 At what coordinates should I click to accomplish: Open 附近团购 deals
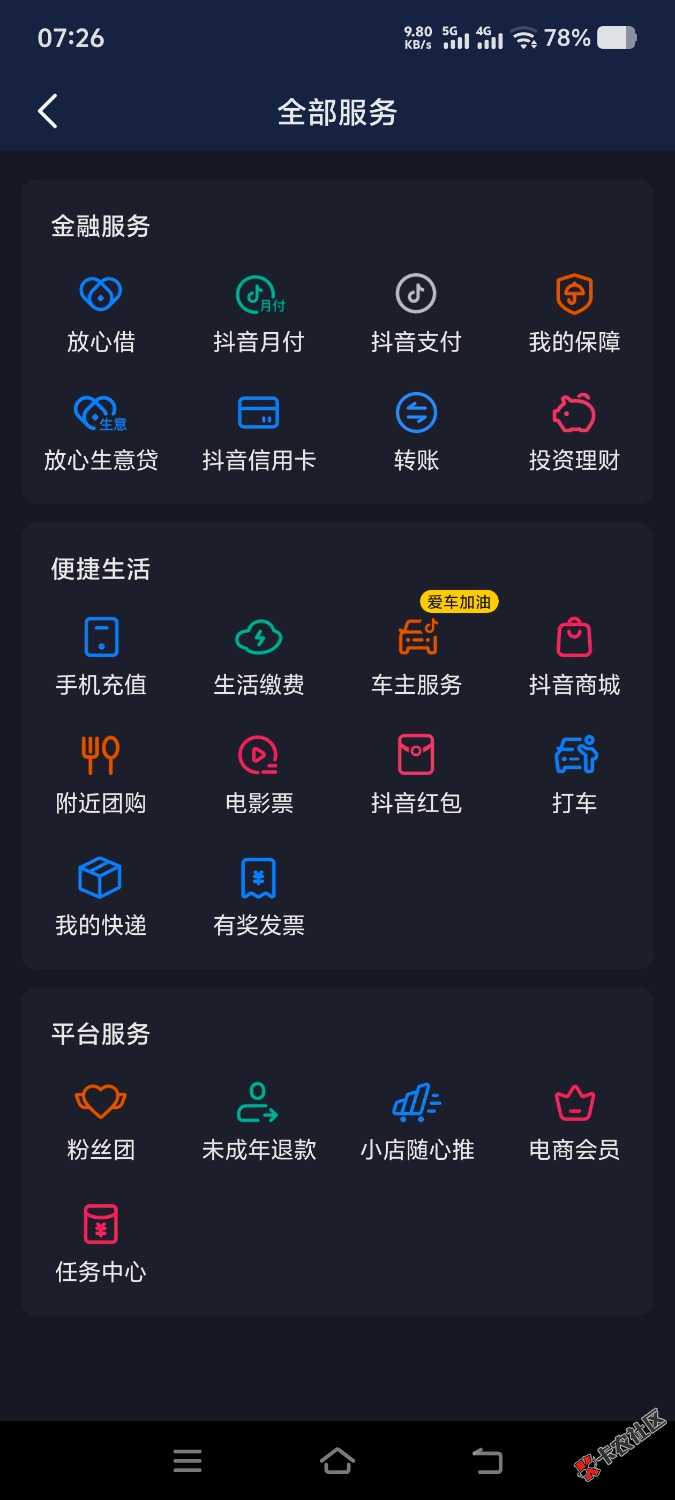point(100,774)
